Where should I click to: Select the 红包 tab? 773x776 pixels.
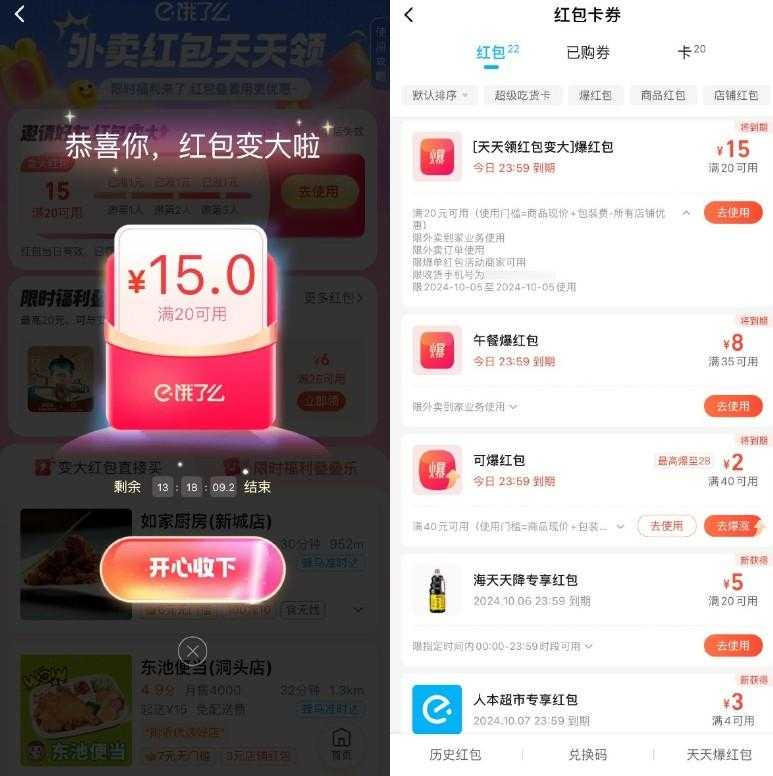tap(492, 53)
